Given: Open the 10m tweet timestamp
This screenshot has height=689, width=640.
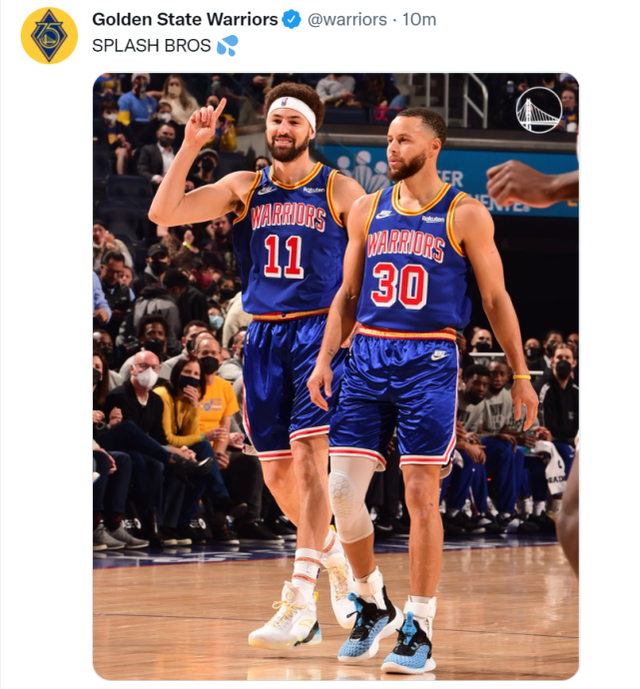Looking at the screenshot, I should pyautogui.click(x=419, y=20).
